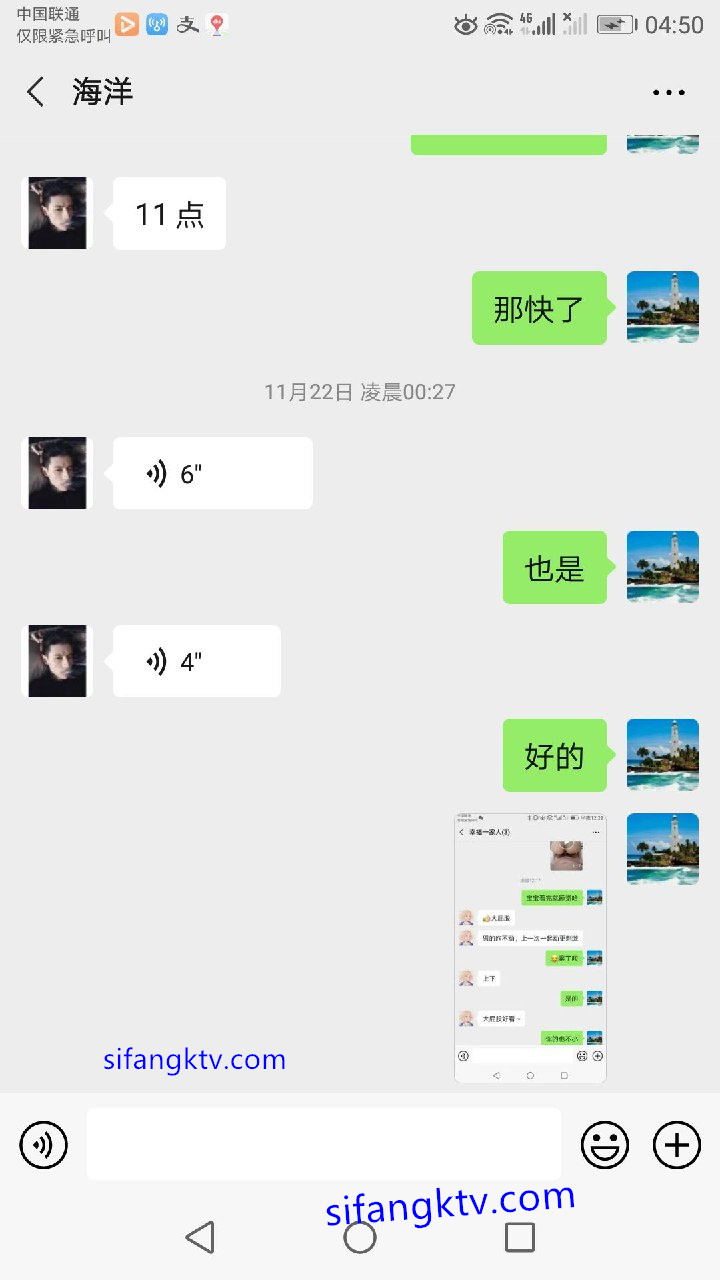The height and width of the screenshot is (1280, 720).
Task: Open the plus attachments menu
Action: click(x=677, y=1144)
